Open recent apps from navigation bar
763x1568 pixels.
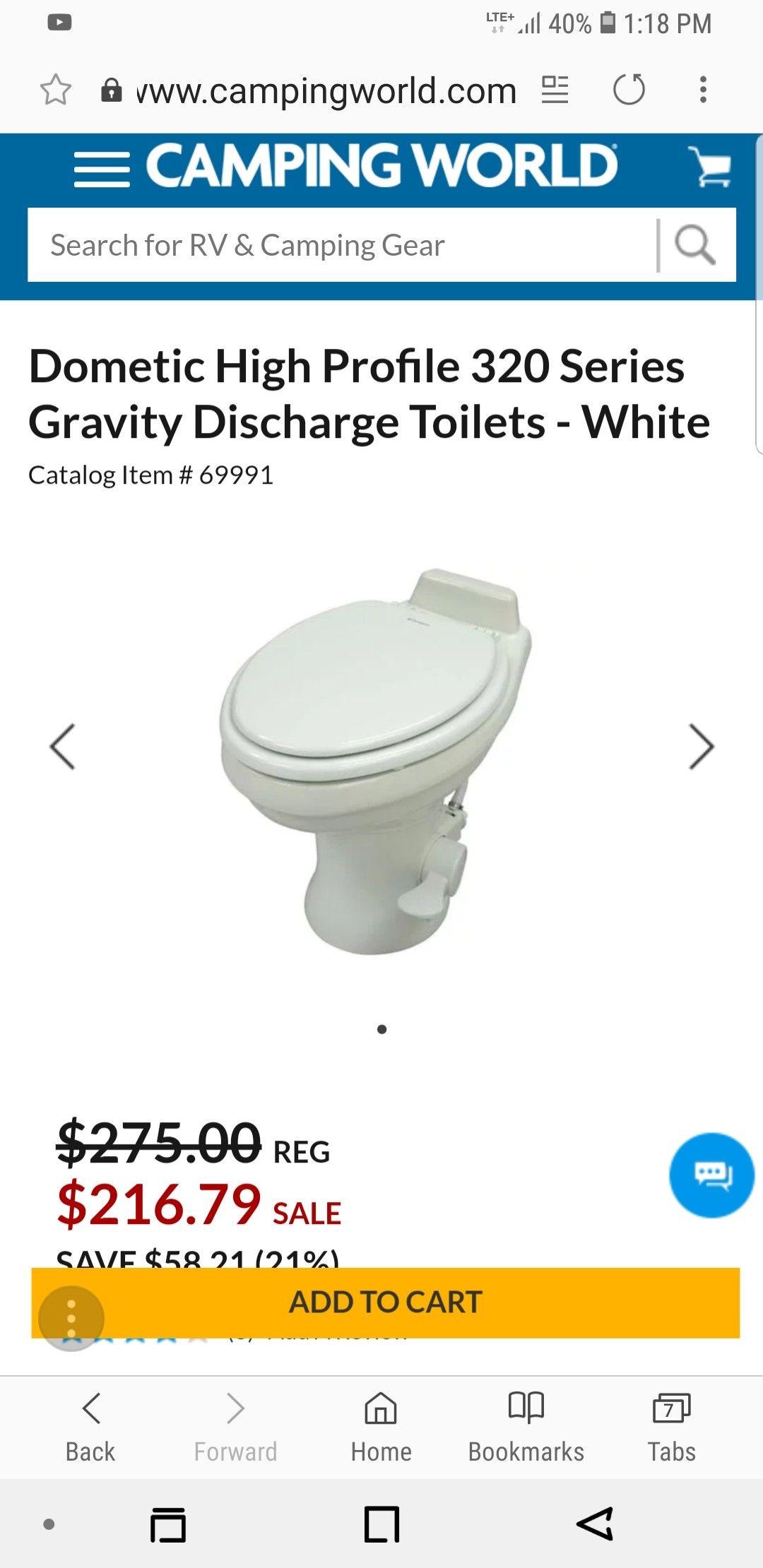pos(168,1524)
